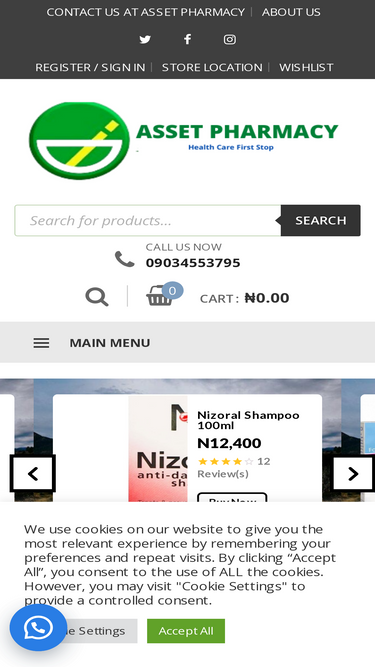Open the Nizoral Shampoo 100ml product

[x=248, y=420]
